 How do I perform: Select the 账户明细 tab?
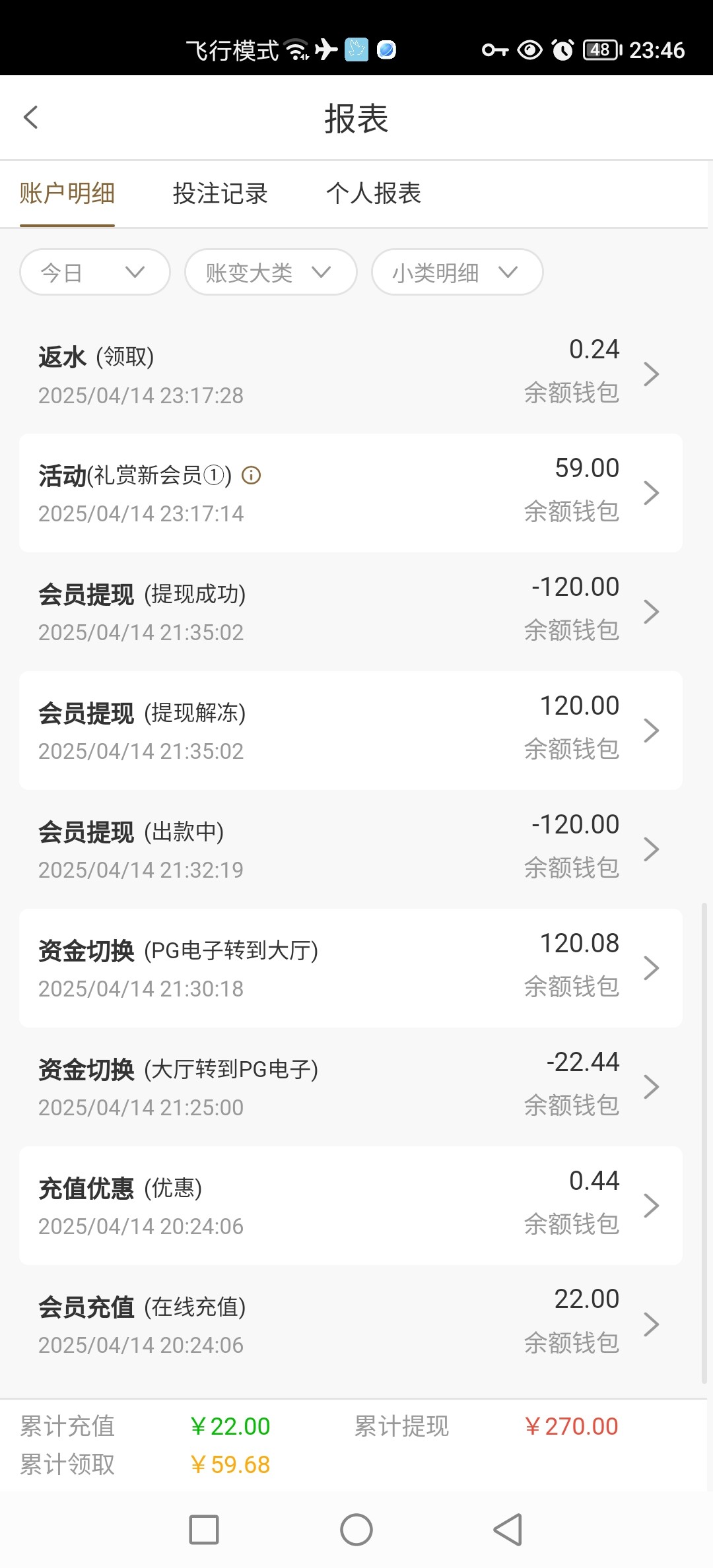coord(67,194)
